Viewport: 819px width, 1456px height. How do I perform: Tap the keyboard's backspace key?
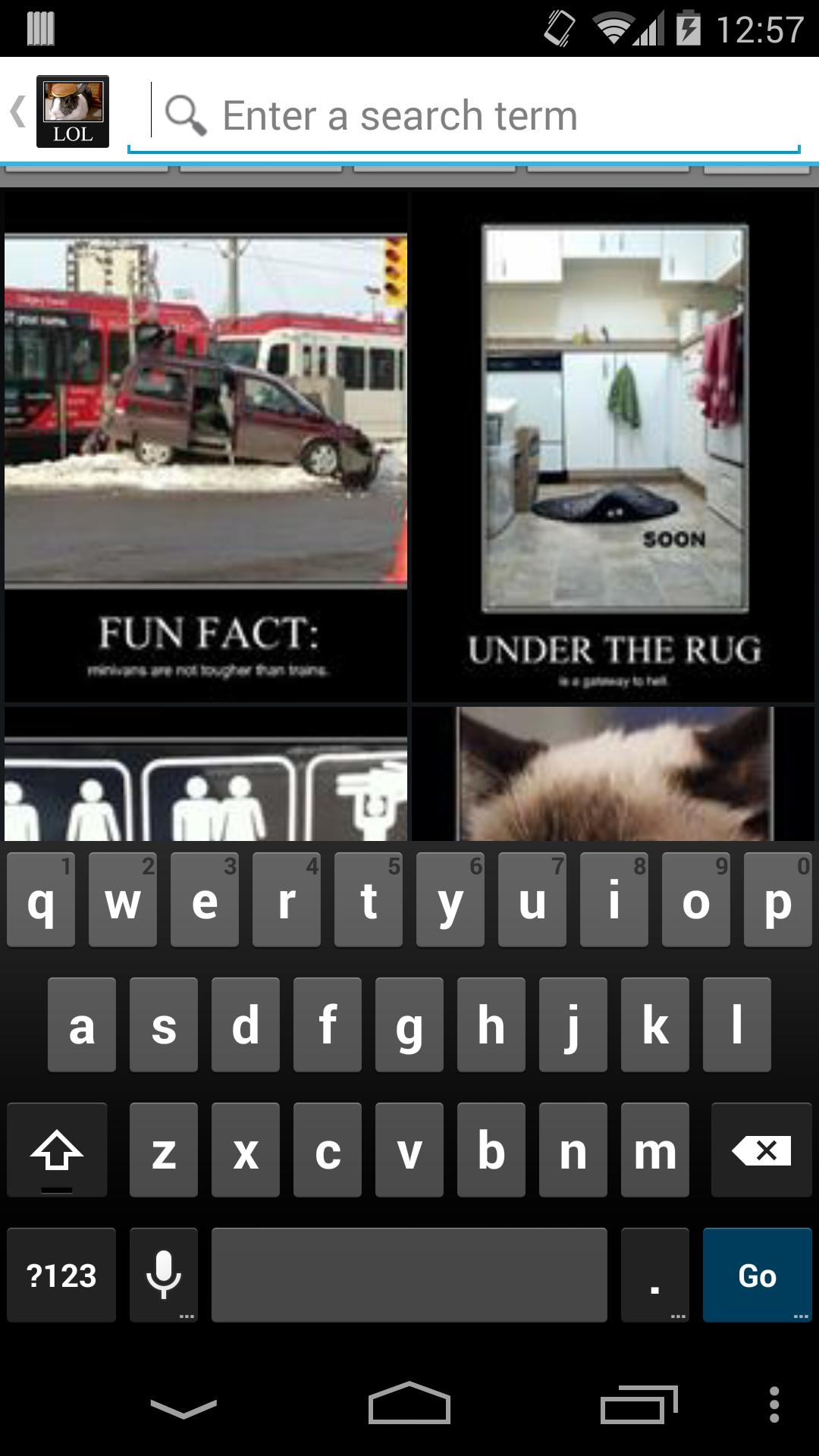761,1150
